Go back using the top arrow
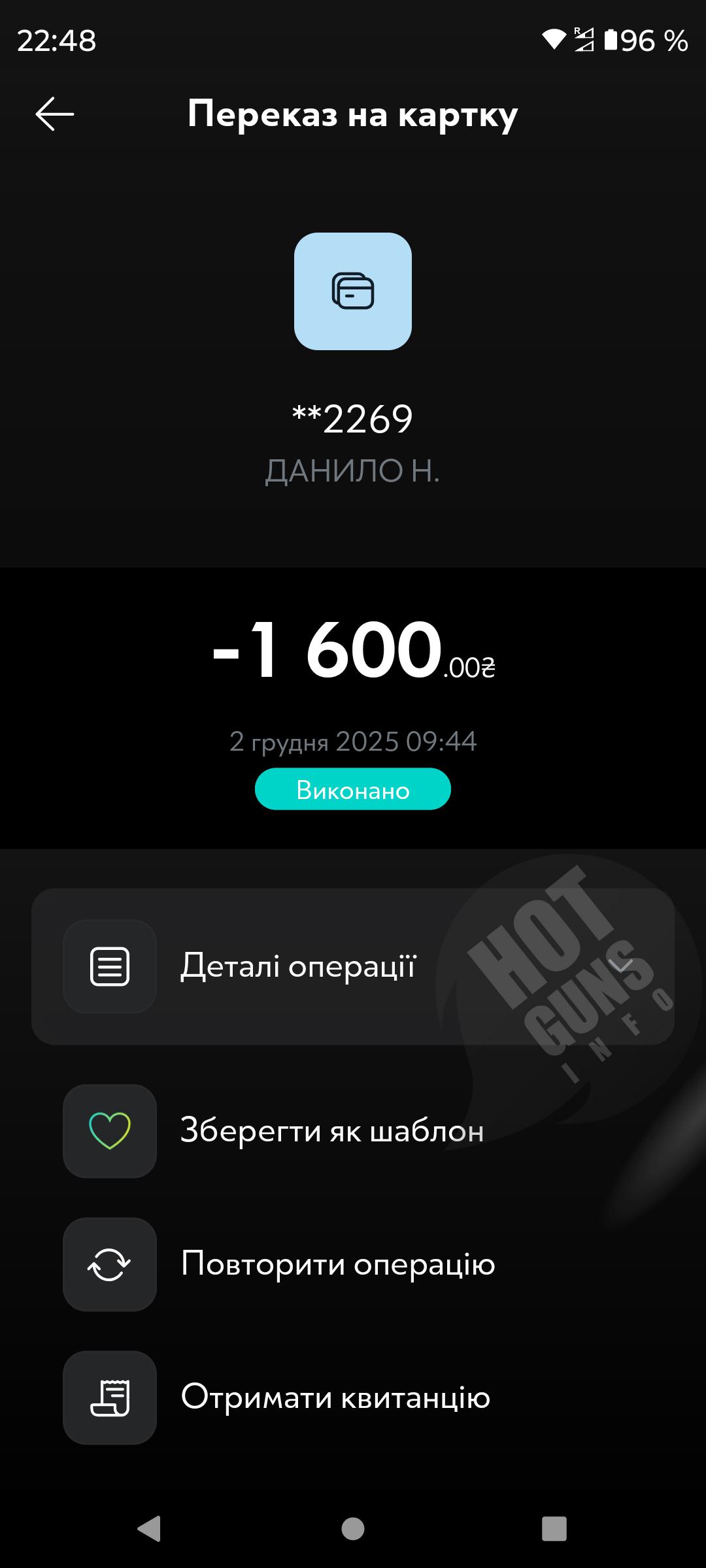Image resolution: width=706 pixels, height=1568 pixels. pos(54,114)
